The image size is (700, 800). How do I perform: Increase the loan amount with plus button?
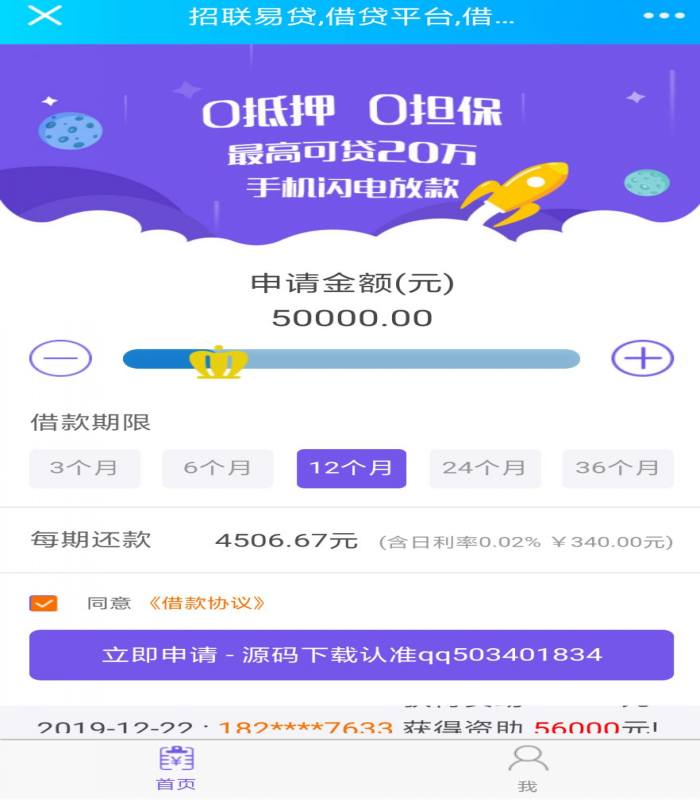pos(642,358)
